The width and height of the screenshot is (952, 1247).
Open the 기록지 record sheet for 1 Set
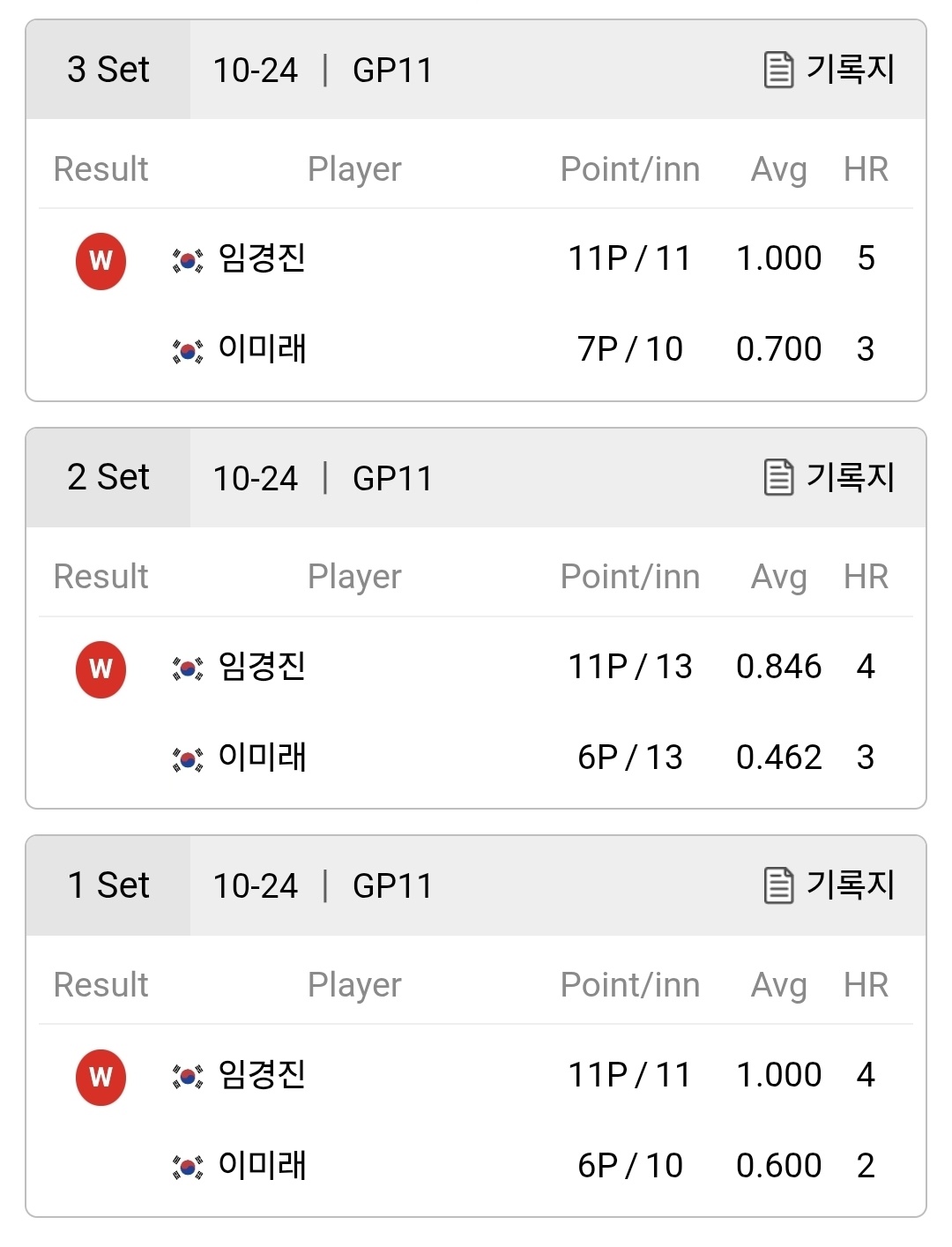coord(829,885)
